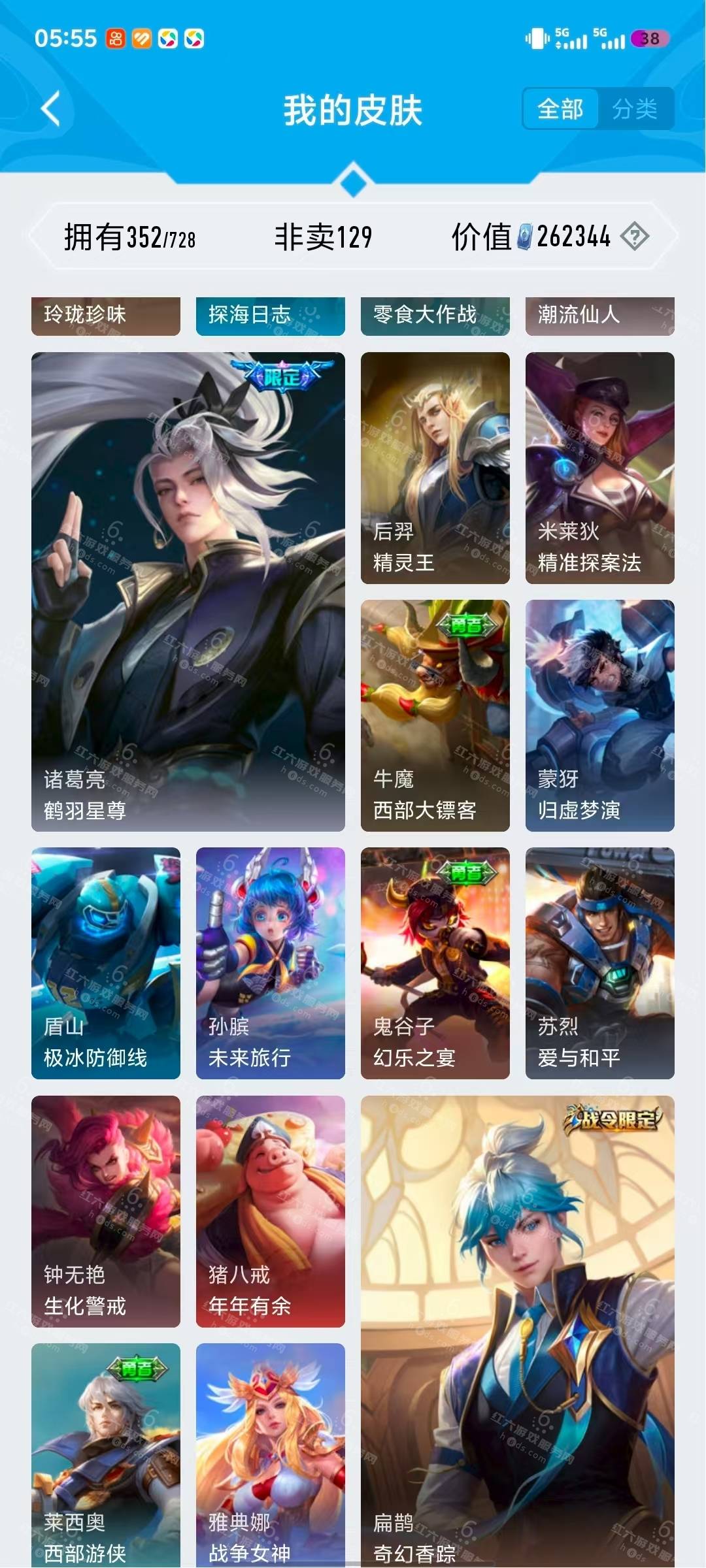Viewport: 706px width, 1568px height.
Task: View 苏烈 爱与和平 skin
Action: (599, 962)
